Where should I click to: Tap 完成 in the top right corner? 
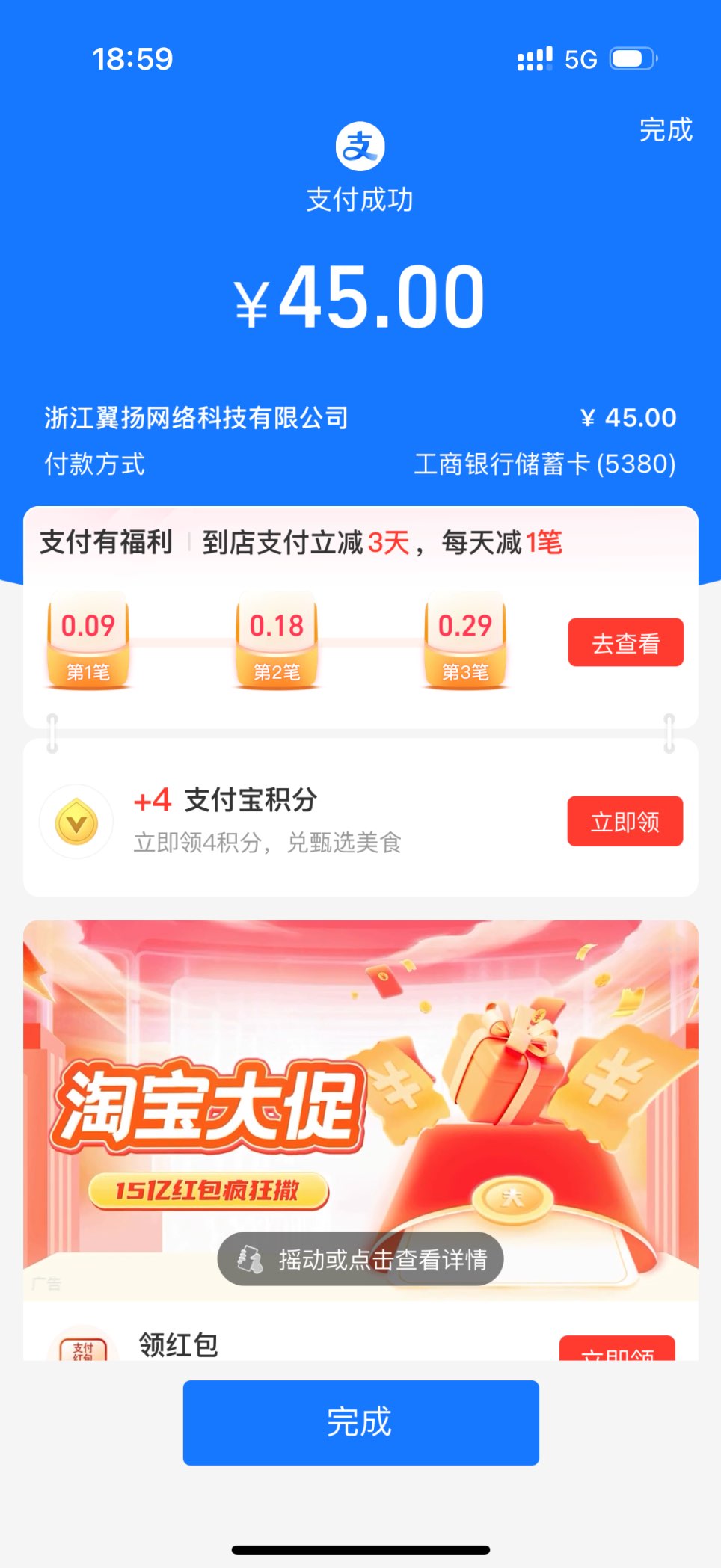tap(665, 130)
